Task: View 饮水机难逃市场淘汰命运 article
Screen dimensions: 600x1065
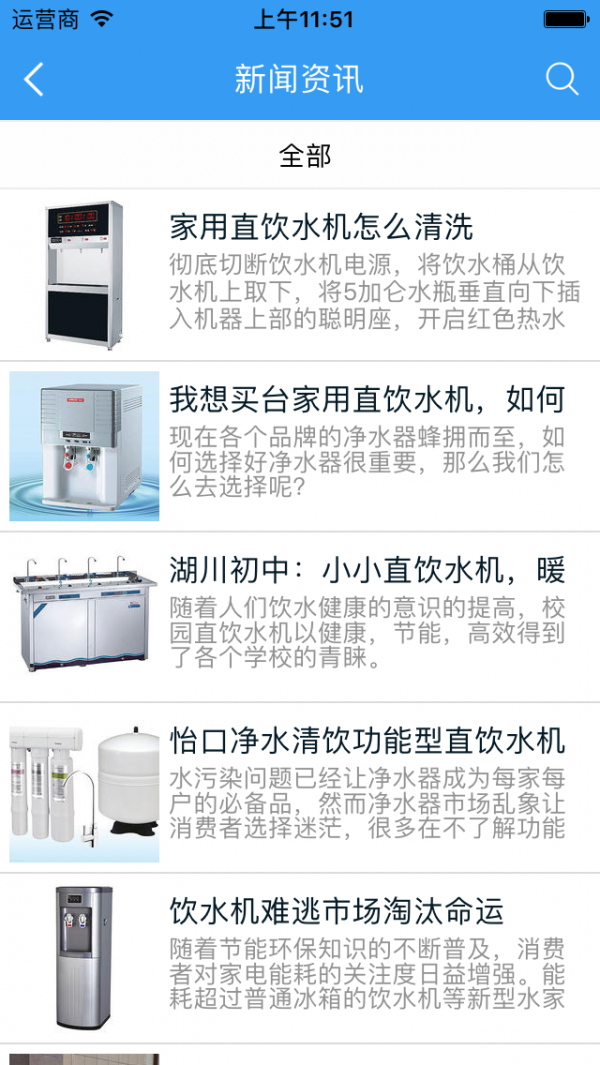Action: [x=336, y=912]
